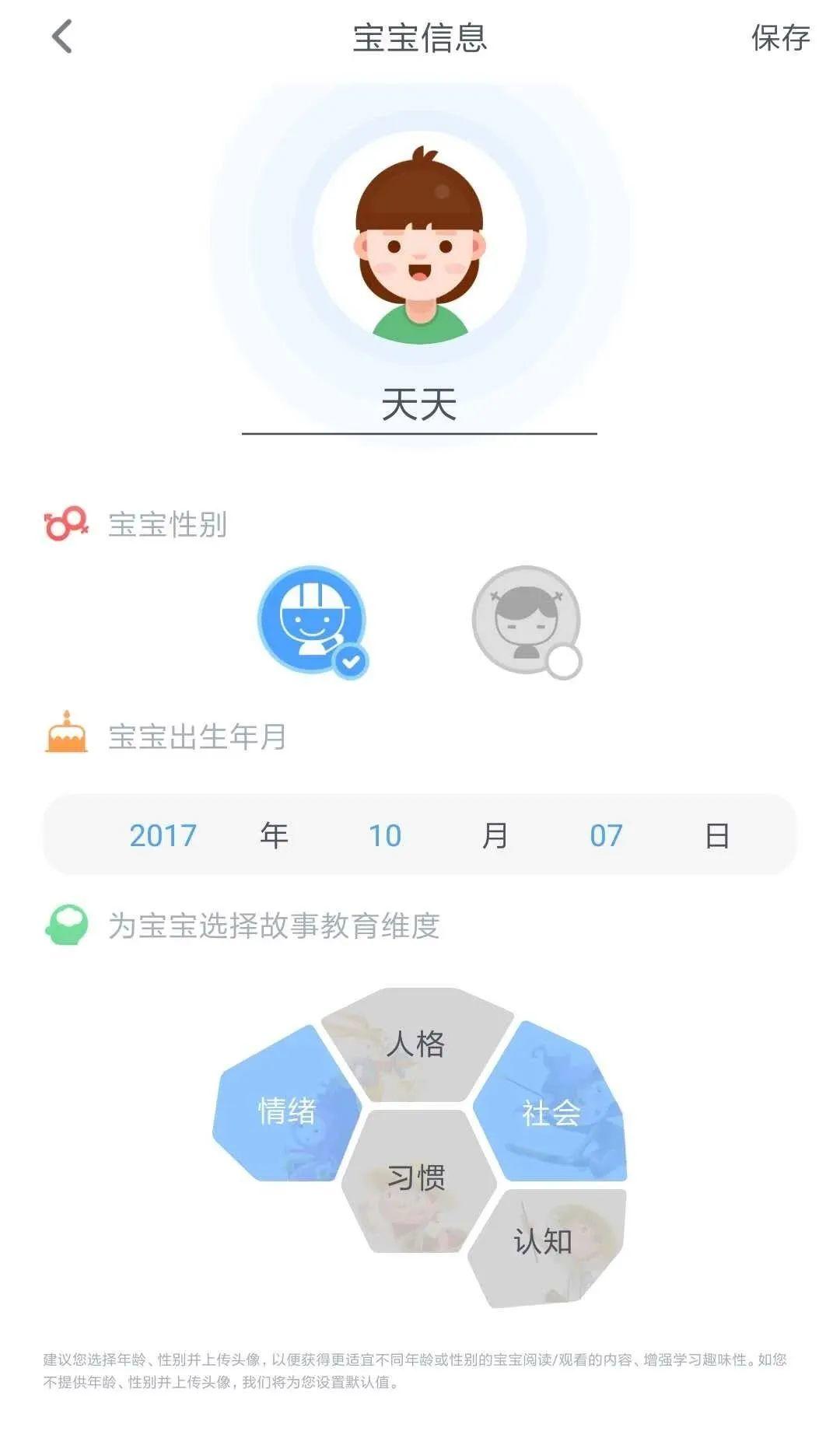Open the day picker showing 07
This screenshot has width=840, height=1431.
coord(608,834)
